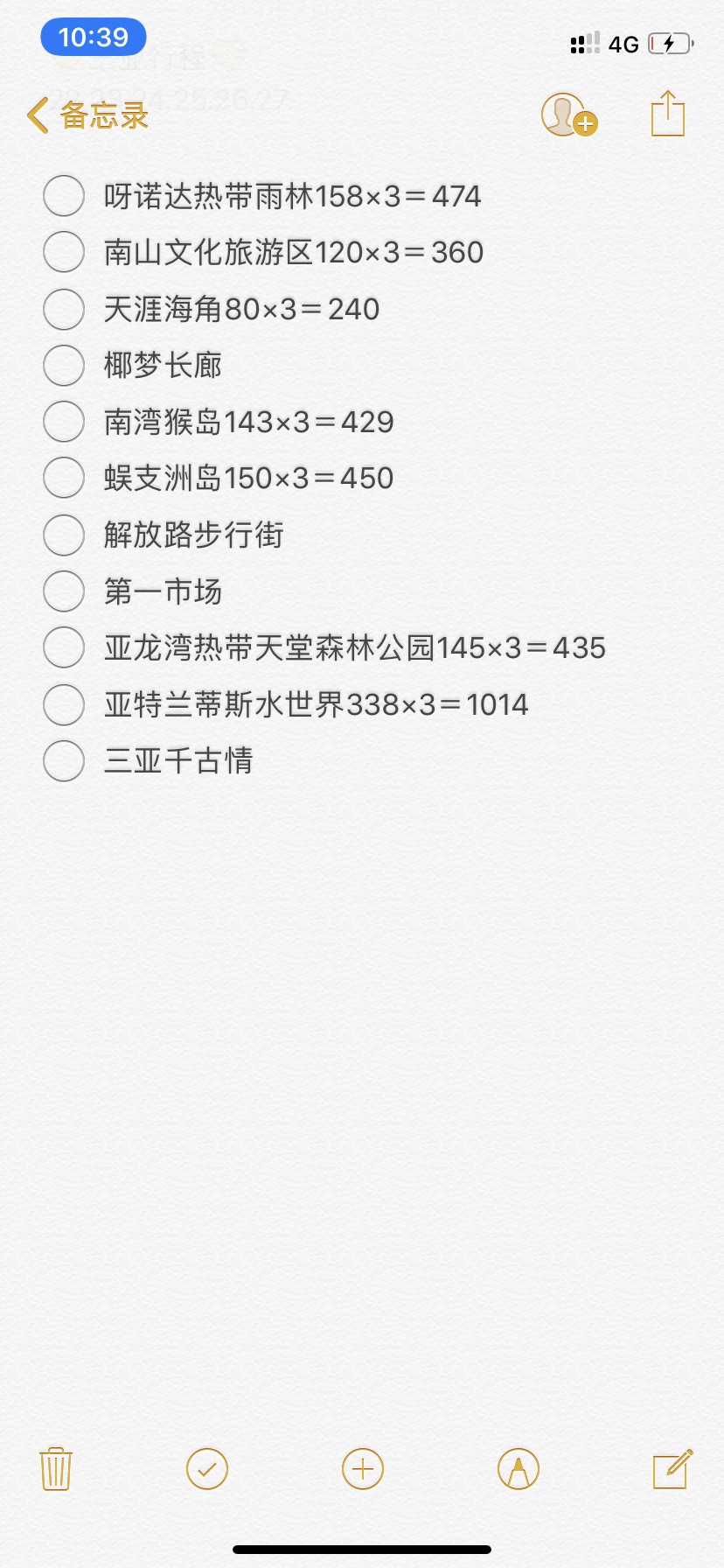724x1568 pixels.
Task: Add people to this note
Action: [568, 115]
